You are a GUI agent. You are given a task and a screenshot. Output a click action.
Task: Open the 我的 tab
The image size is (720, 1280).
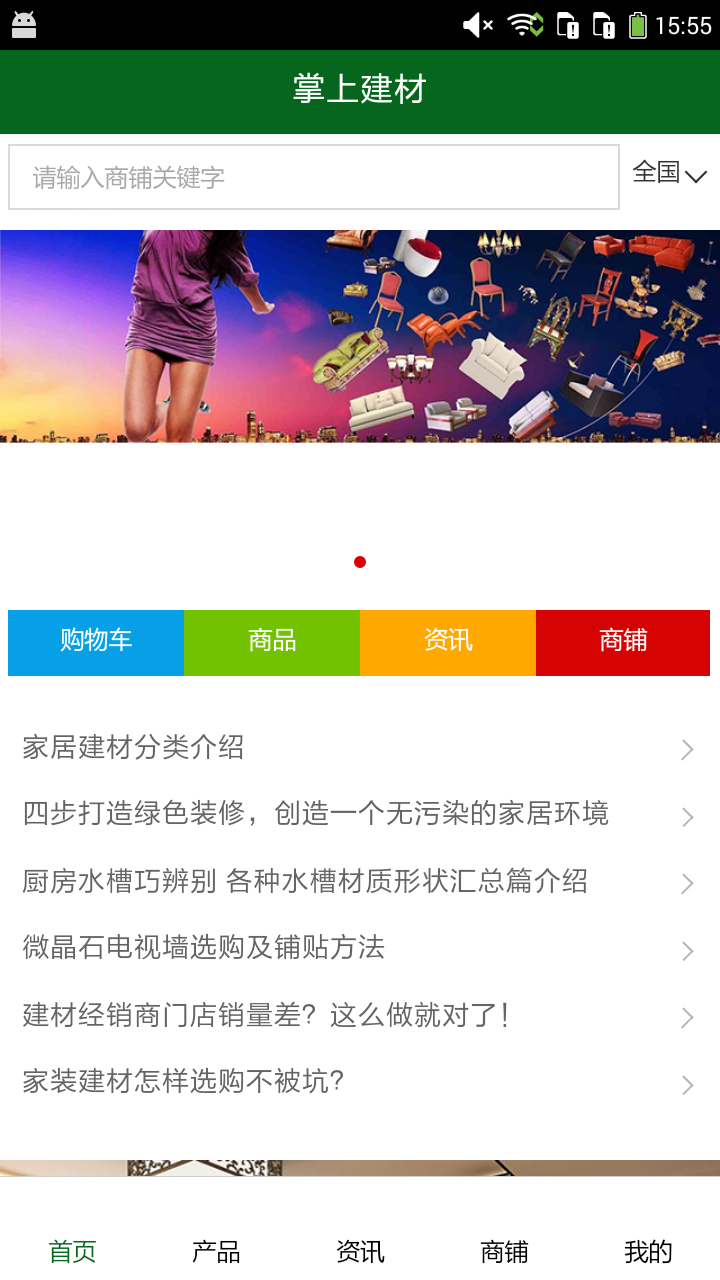pyautogui.click(x=648, y=1251)
